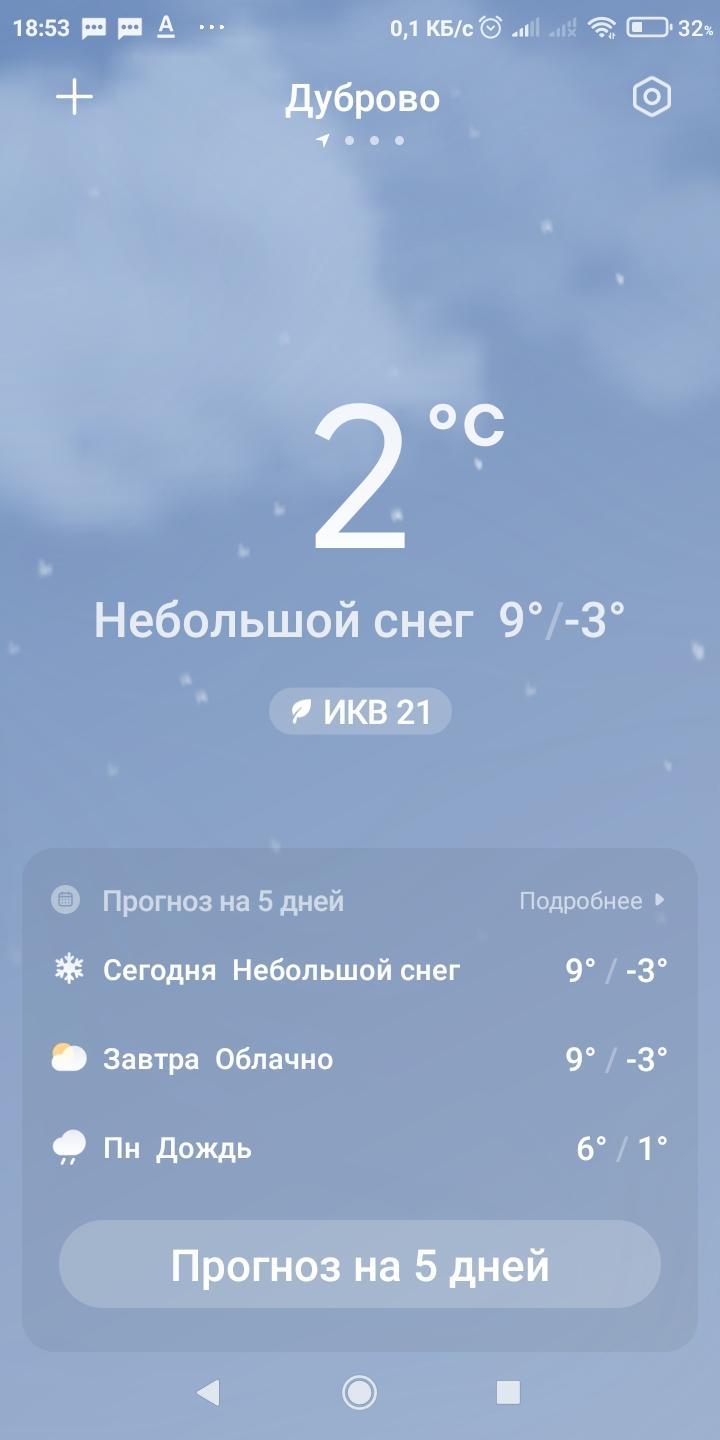
Task: Open weather settings via the hexagon gear icon
Action: [x=651, y=97]
